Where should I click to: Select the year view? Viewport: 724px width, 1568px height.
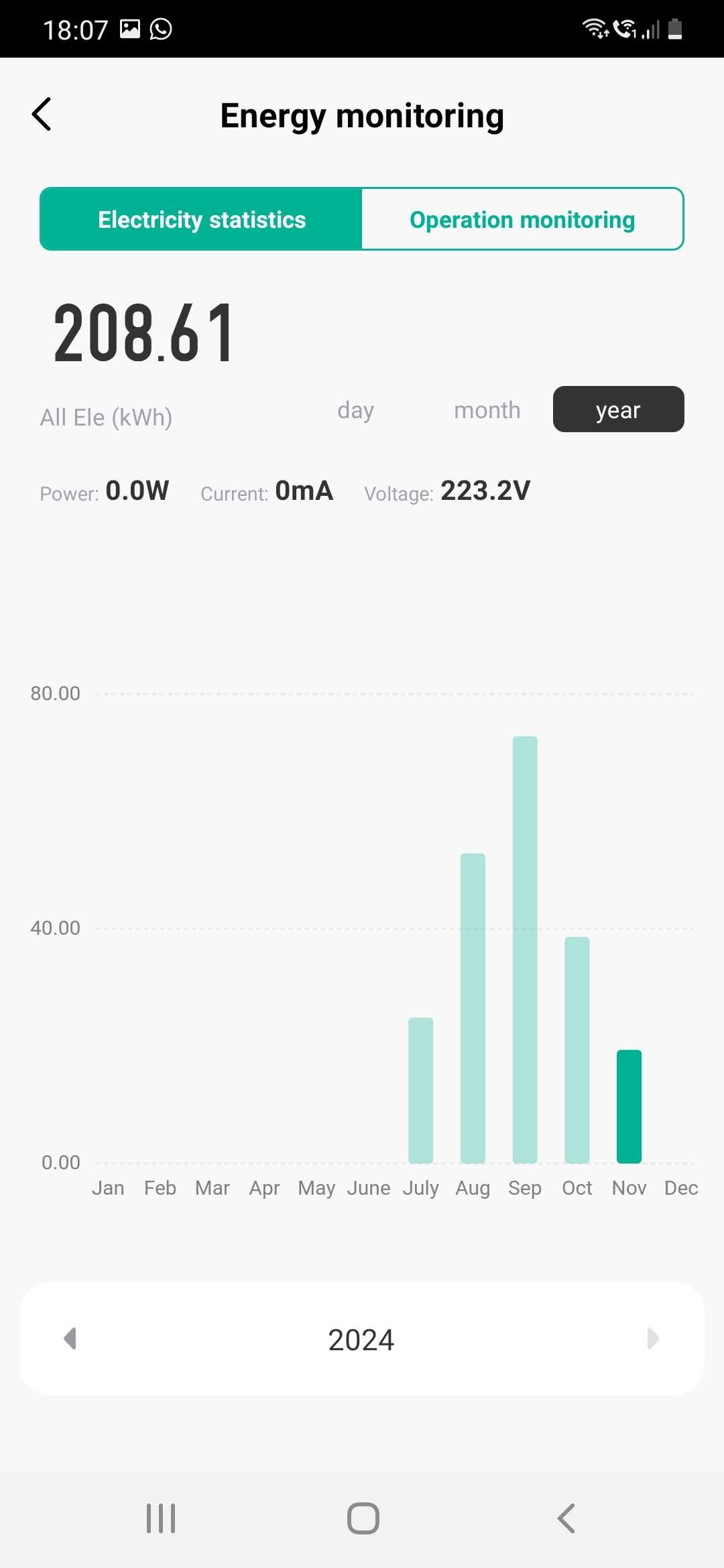tap(618, 409)
